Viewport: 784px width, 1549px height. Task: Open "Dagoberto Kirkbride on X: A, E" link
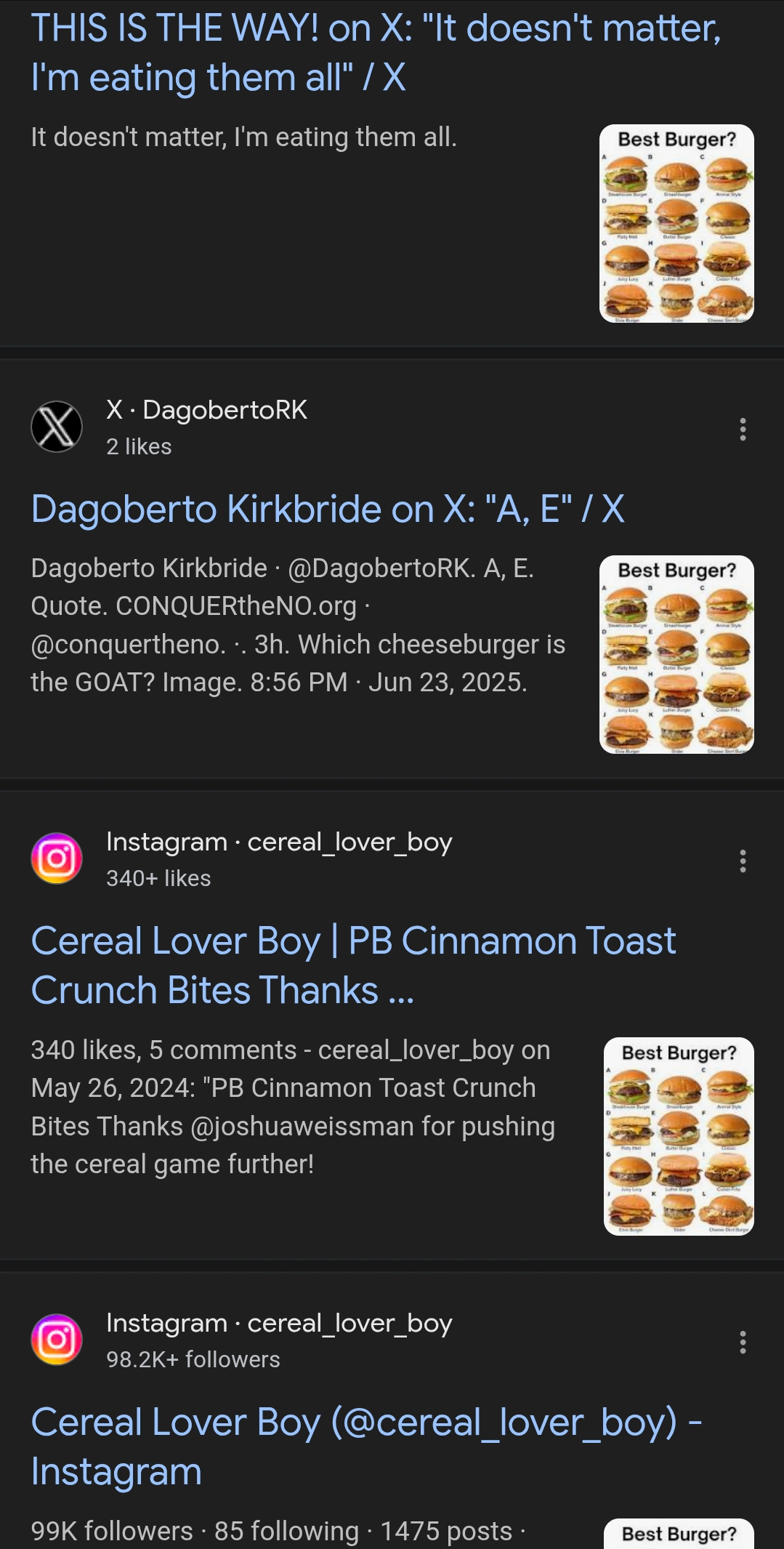pyautogui.click(x=328, y=509)
